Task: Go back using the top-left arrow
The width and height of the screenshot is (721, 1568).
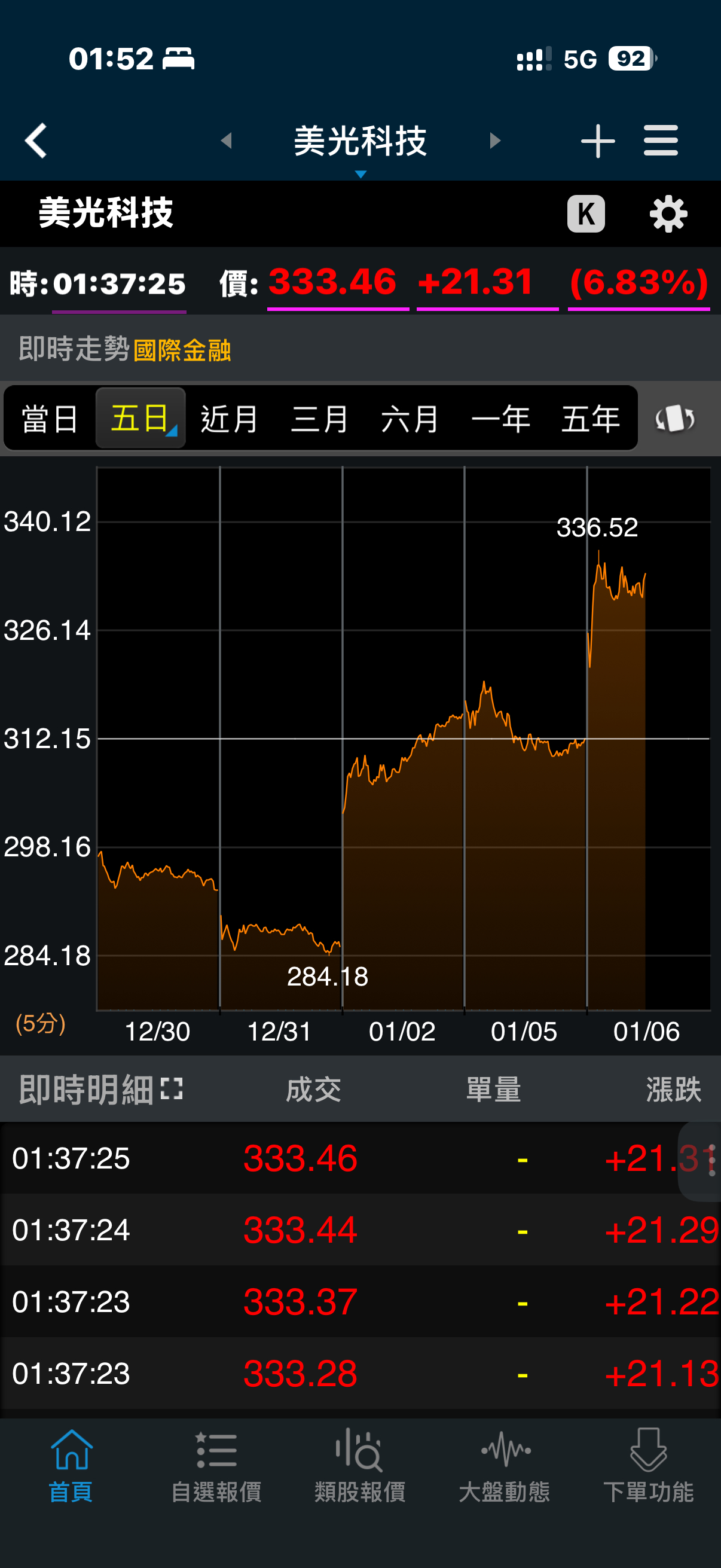Action: click(36, 141)
